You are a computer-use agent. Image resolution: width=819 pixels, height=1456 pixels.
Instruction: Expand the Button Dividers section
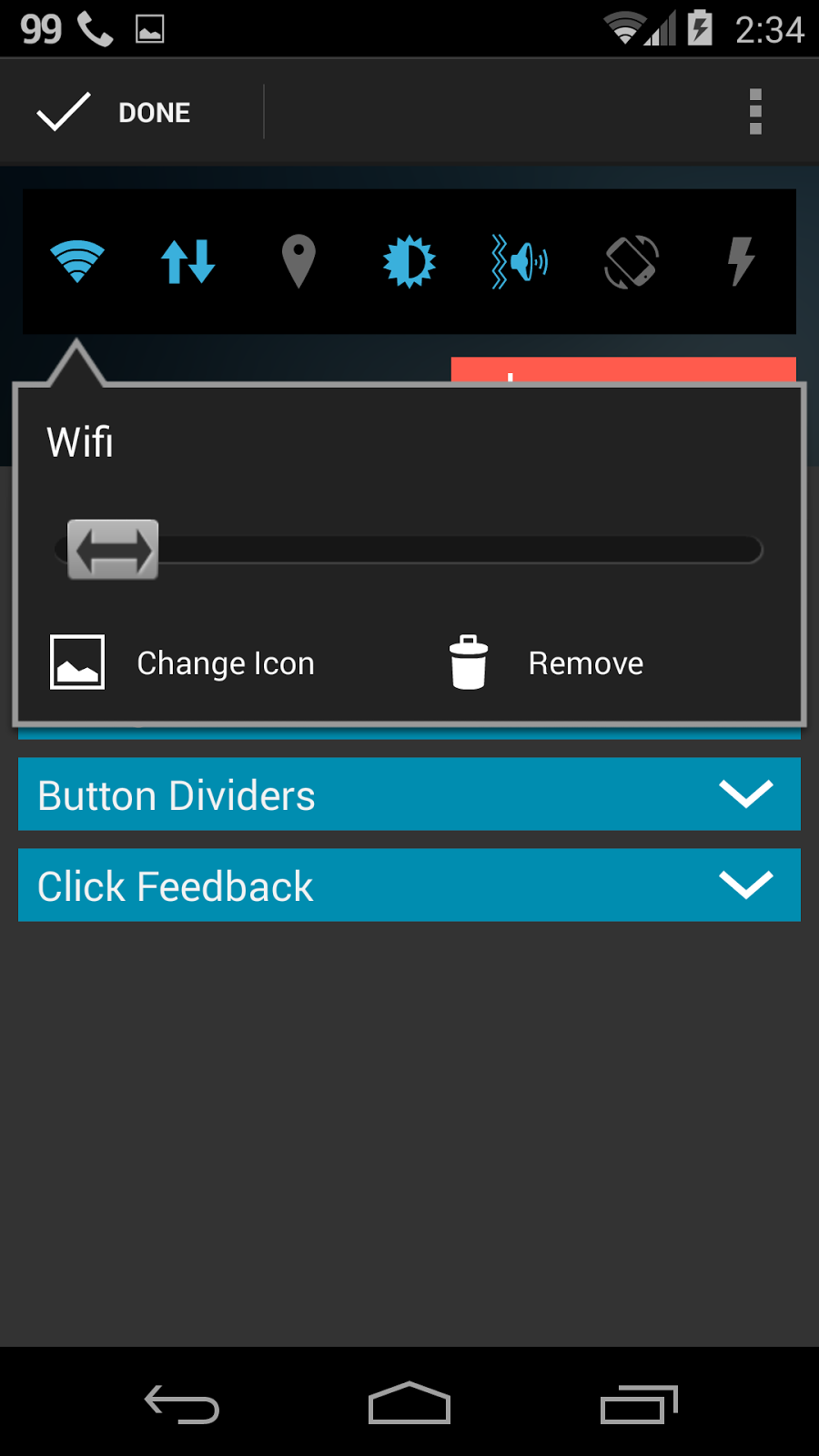click(x=409, y=794)
